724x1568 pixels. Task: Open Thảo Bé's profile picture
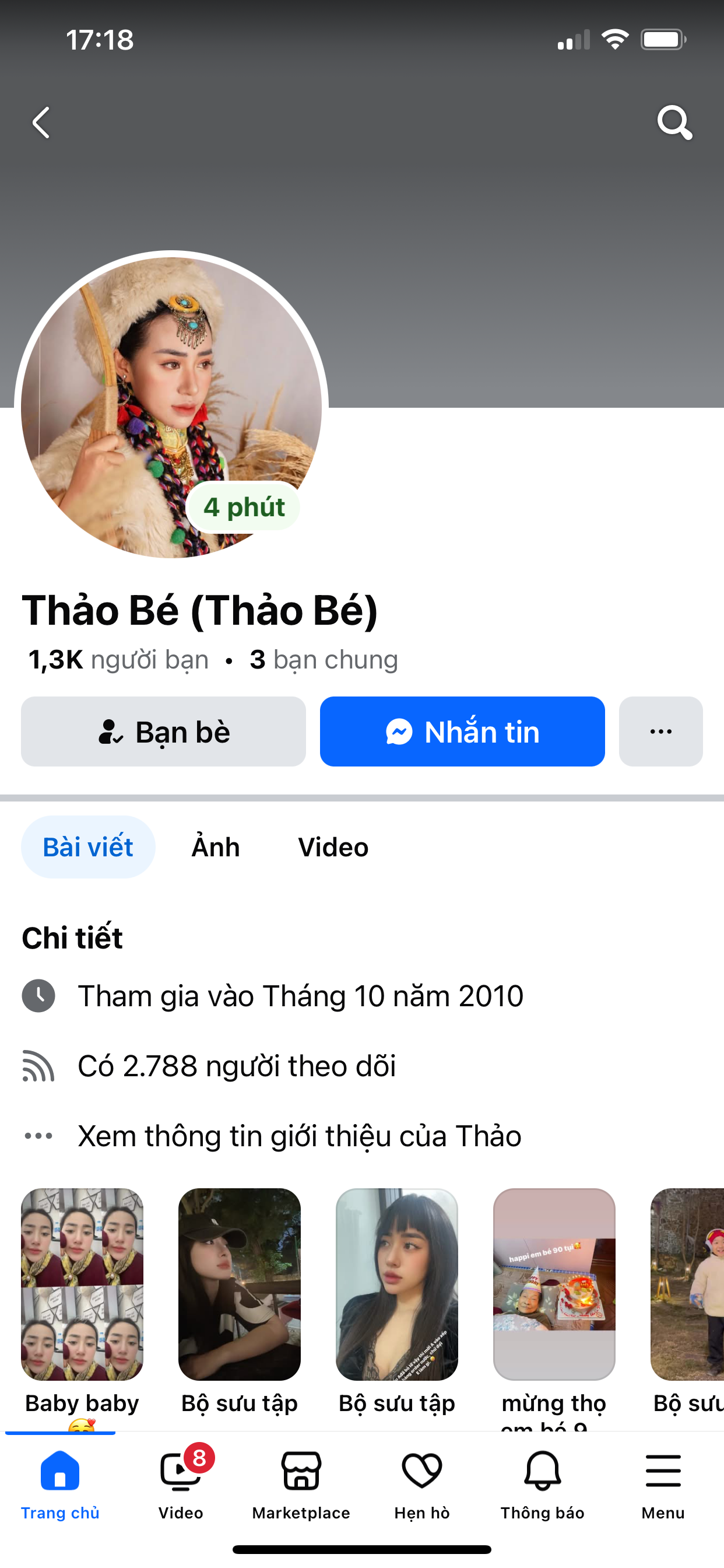tap(171, 407)
